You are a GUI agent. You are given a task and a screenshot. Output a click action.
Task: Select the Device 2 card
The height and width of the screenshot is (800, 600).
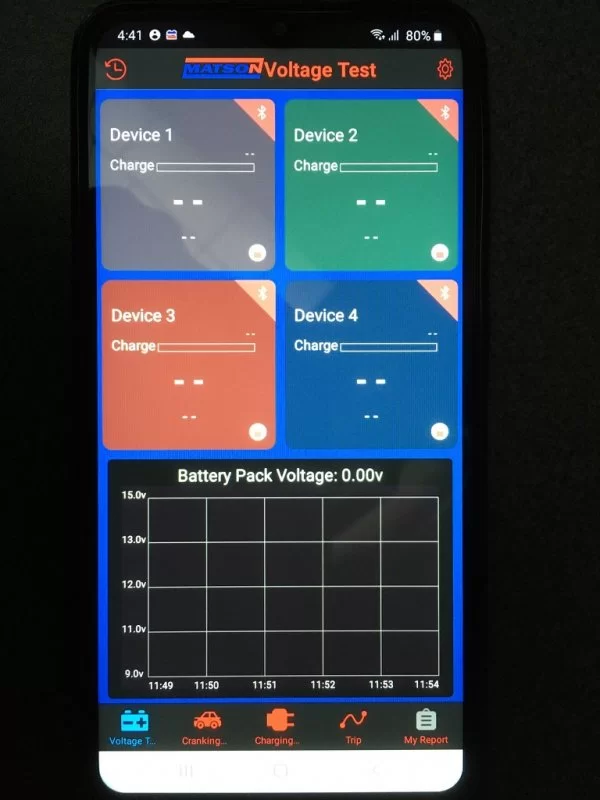[371, 185]
